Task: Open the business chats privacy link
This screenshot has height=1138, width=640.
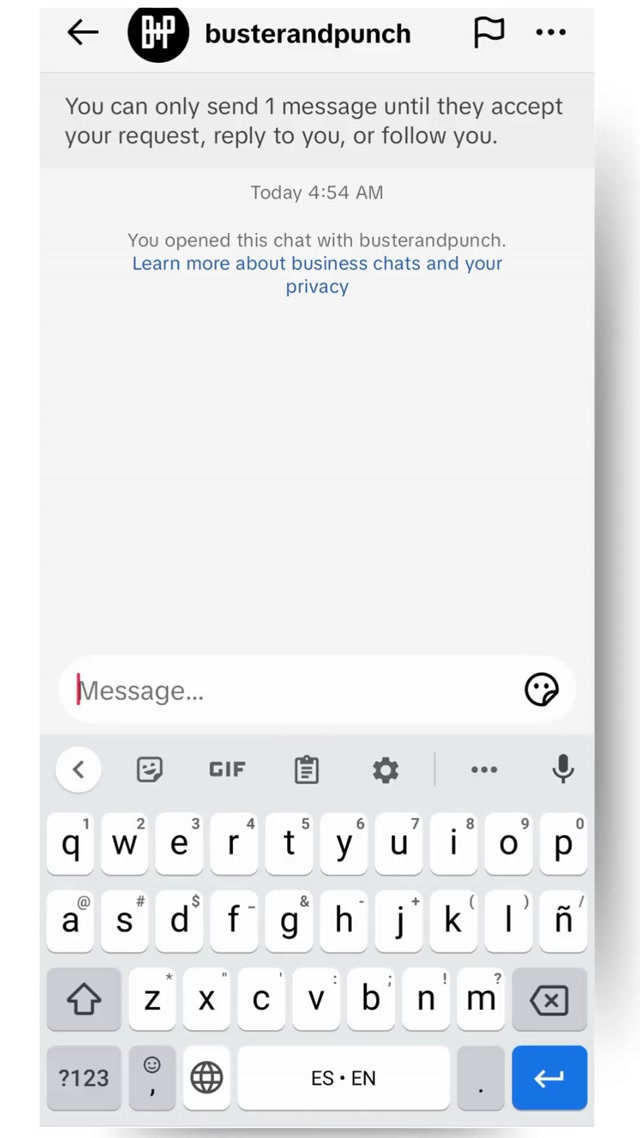Action: click(317, 275)
